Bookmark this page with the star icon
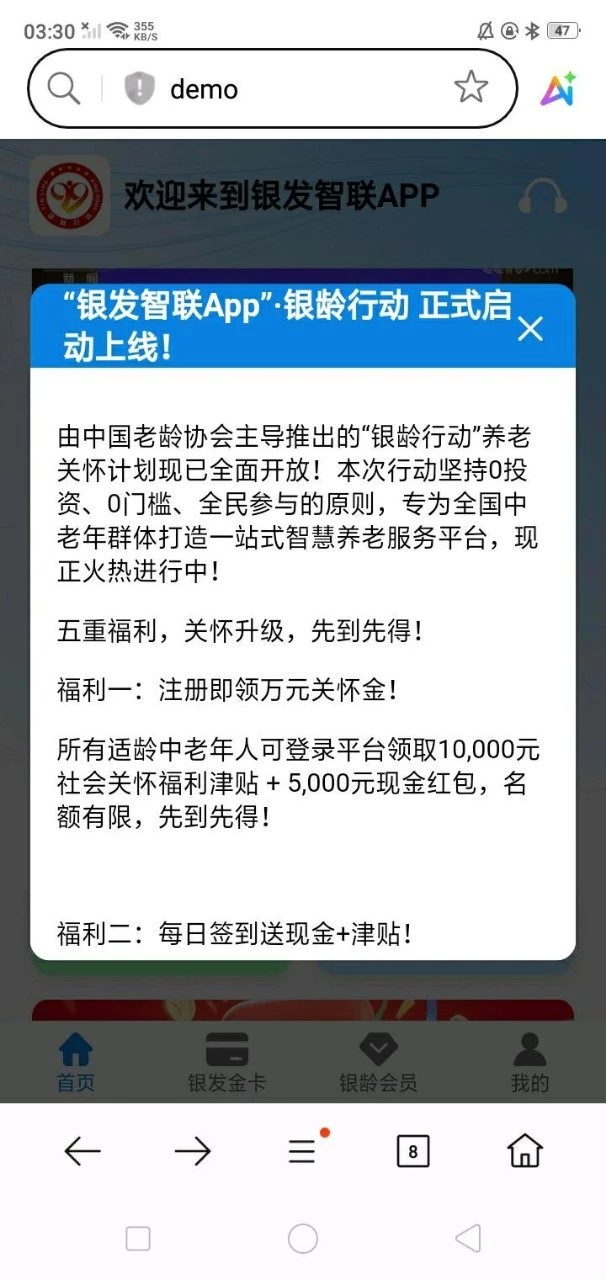This screenshot has width=606, height=1279. pos(470,88)
